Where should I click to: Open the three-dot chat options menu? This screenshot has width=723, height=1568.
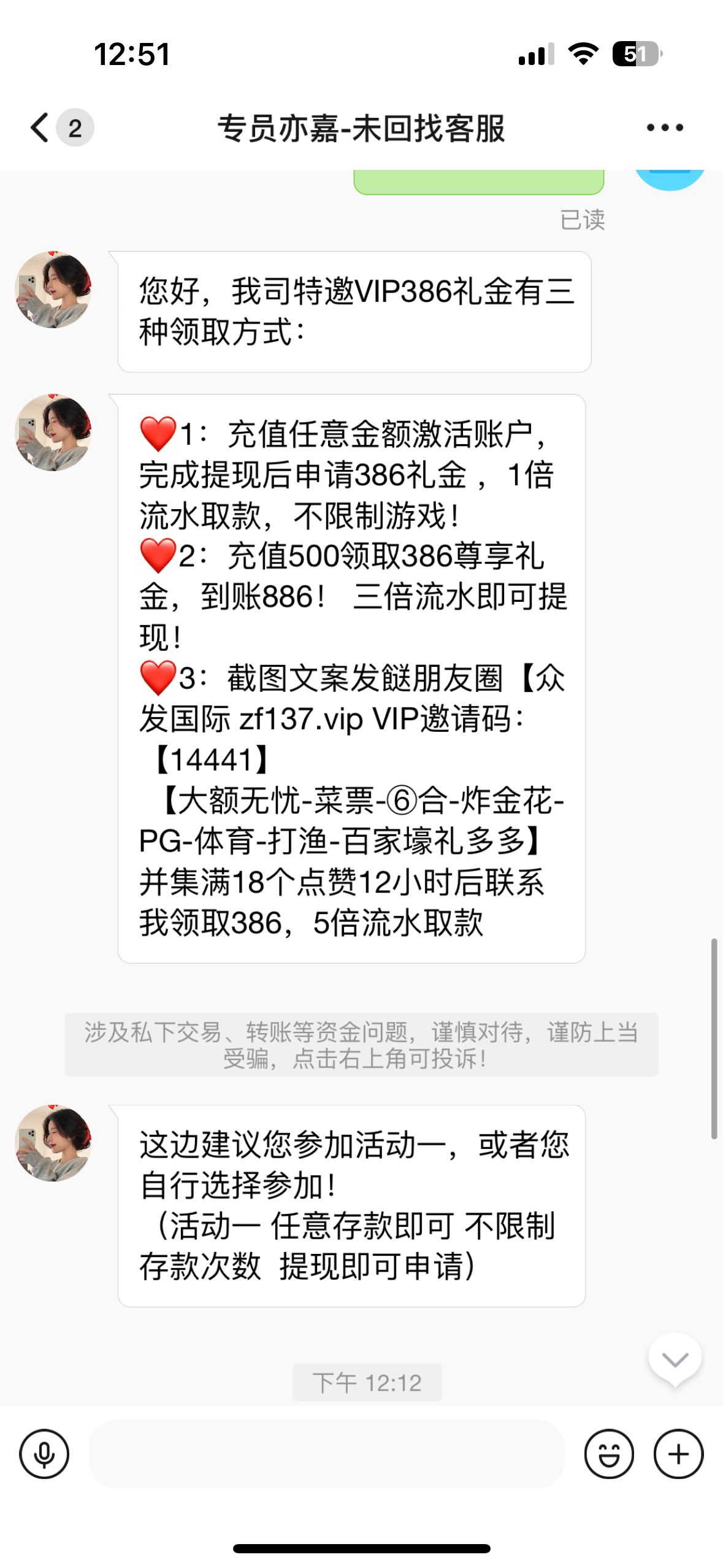click(665, 128)
